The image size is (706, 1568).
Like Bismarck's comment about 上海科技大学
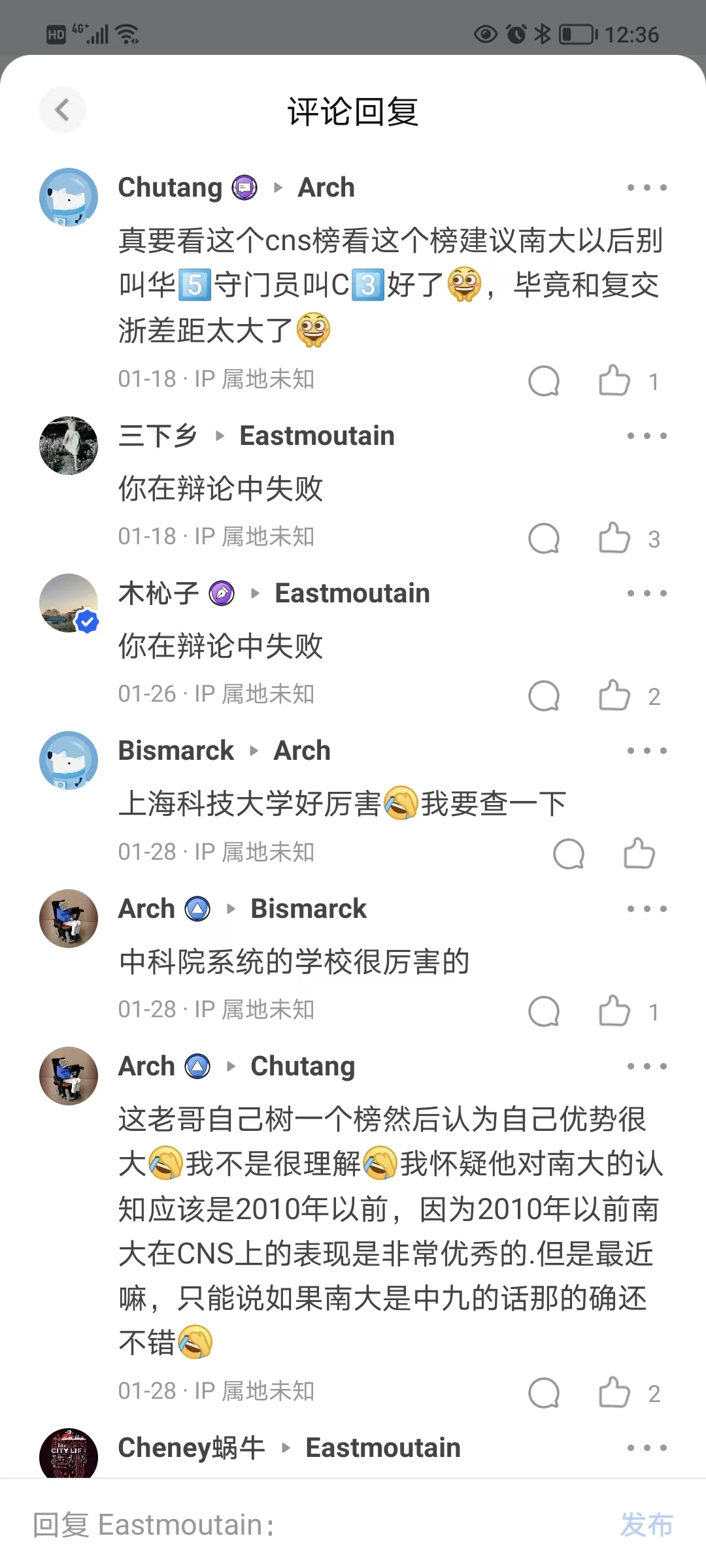[x=639, y=853]
